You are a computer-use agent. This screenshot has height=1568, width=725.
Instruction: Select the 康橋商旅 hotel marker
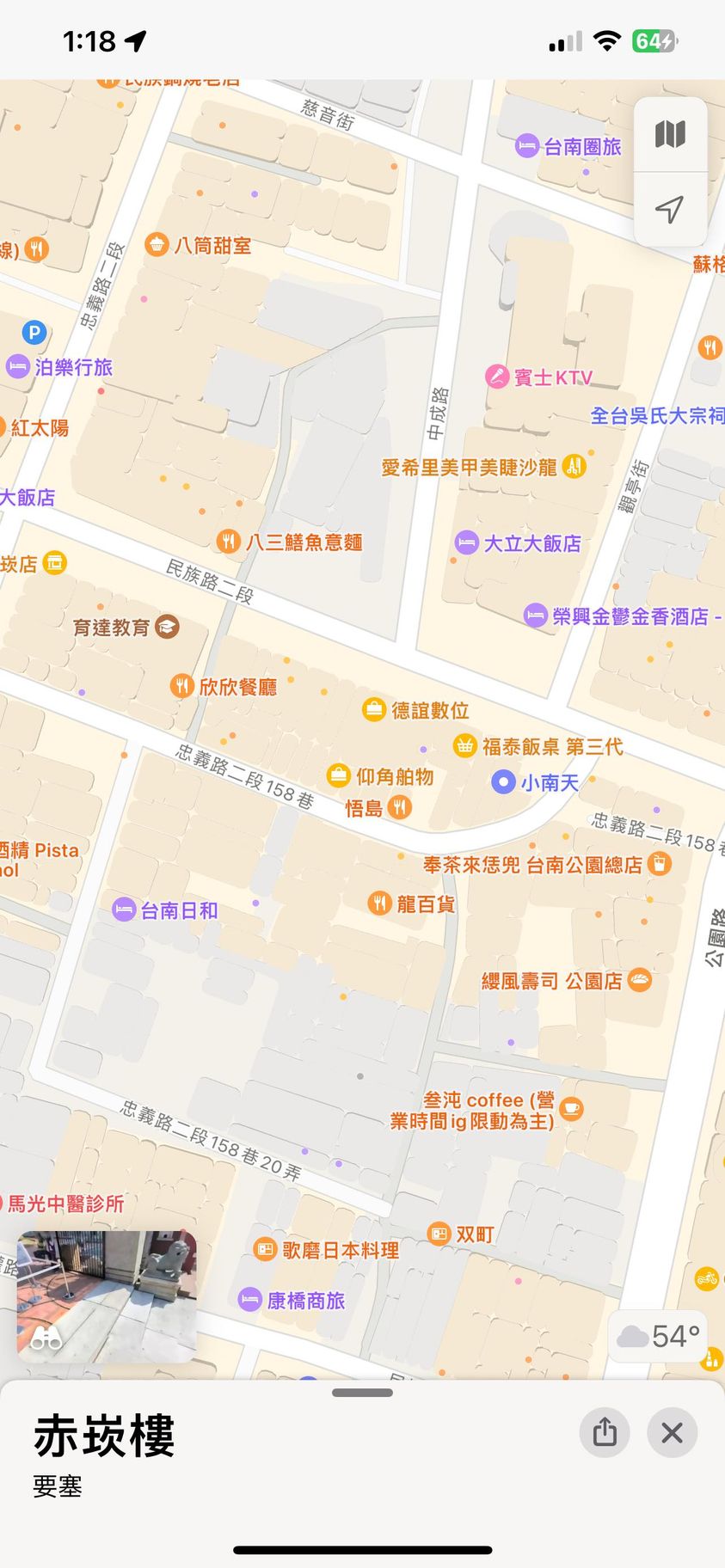(x=249, y=1299)
